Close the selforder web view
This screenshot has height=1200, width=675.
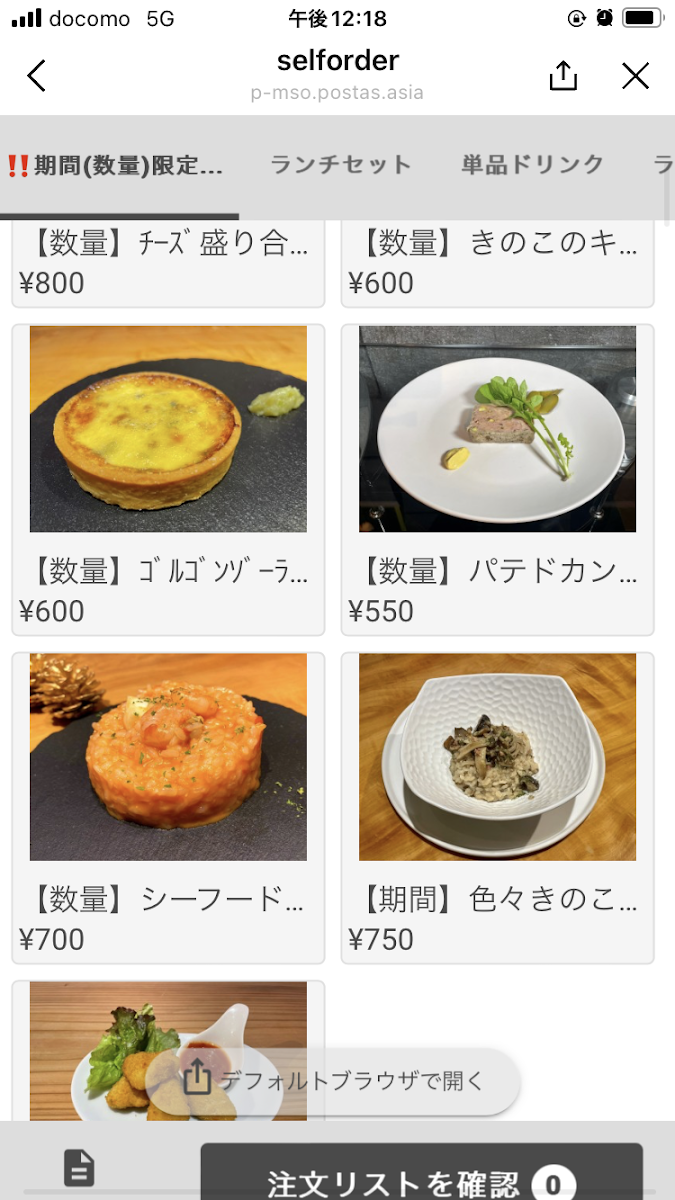pyautogui.click(x=635, y=76)
